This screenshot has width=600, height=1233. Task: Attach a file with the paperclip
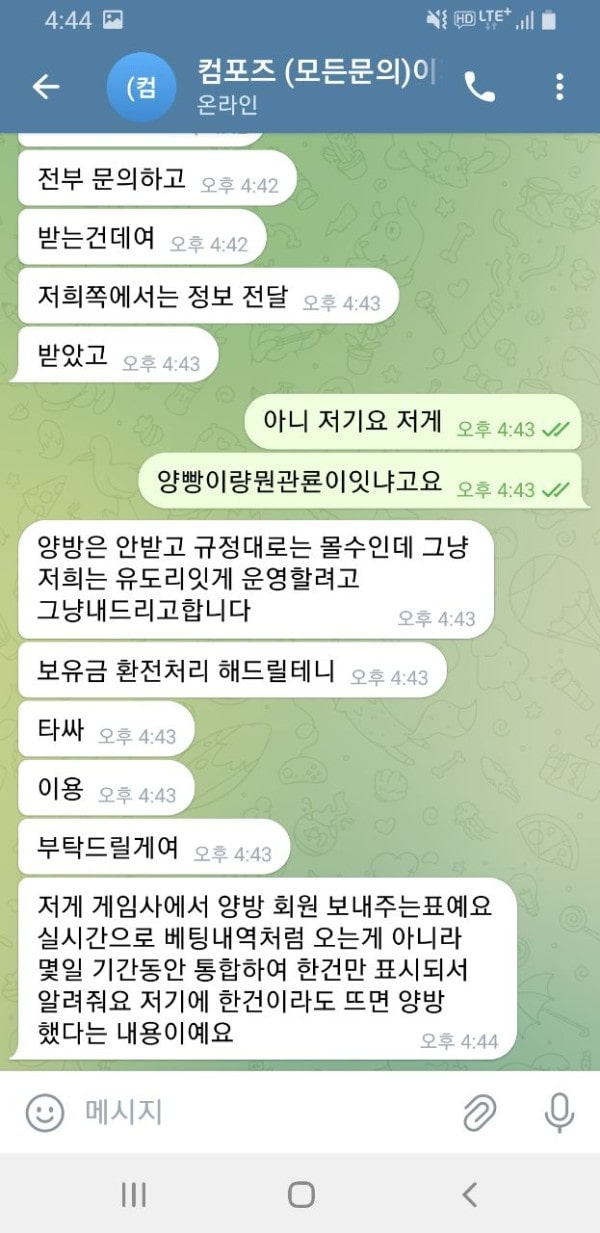pos(480,1112)
